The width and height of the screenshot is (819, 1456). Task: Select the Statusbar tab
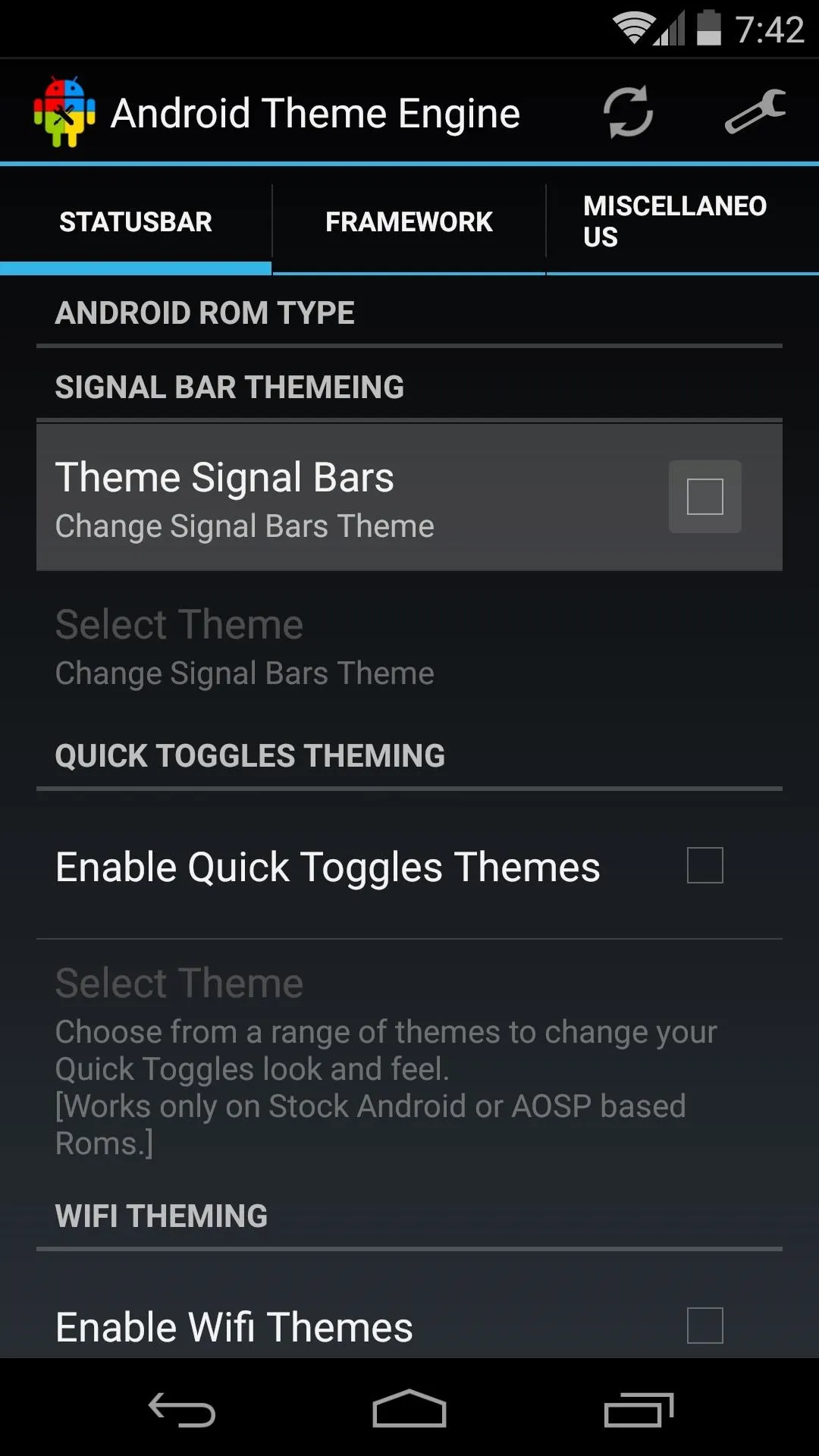tap(136, 221)
